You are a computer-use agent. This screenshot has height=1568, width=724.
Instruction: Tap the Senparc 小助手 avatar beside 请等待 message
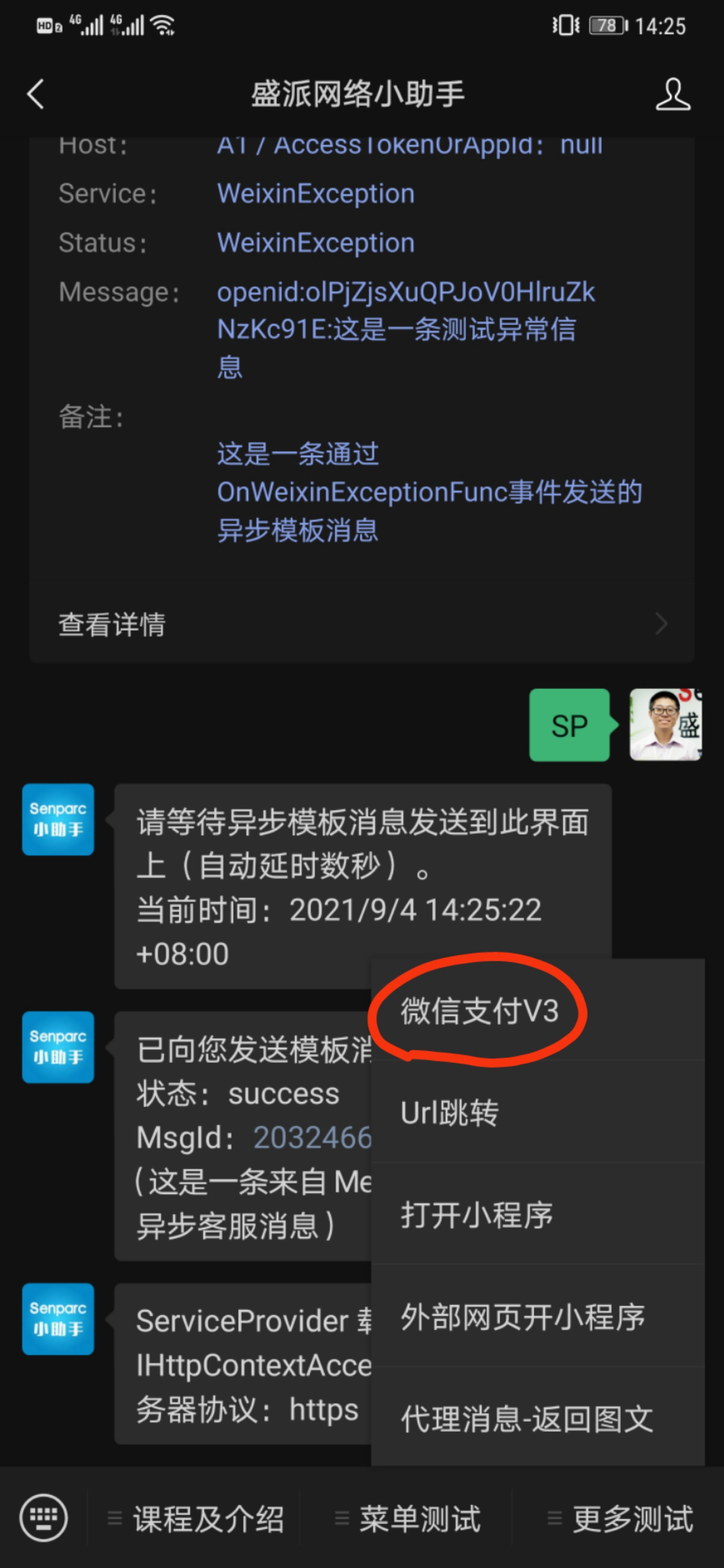(58, 819)
